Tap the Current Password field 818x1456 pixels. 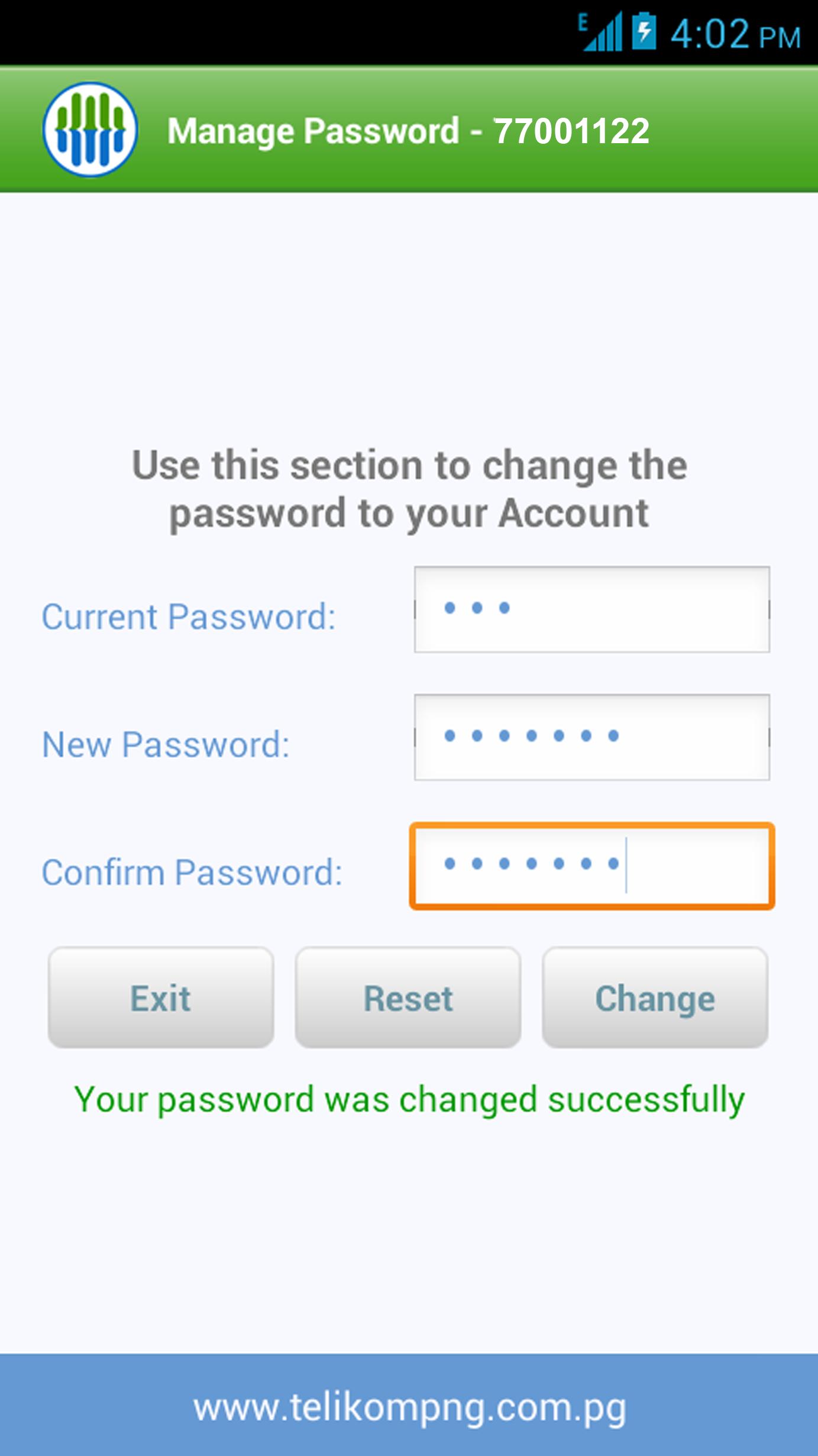pos(591,609)
